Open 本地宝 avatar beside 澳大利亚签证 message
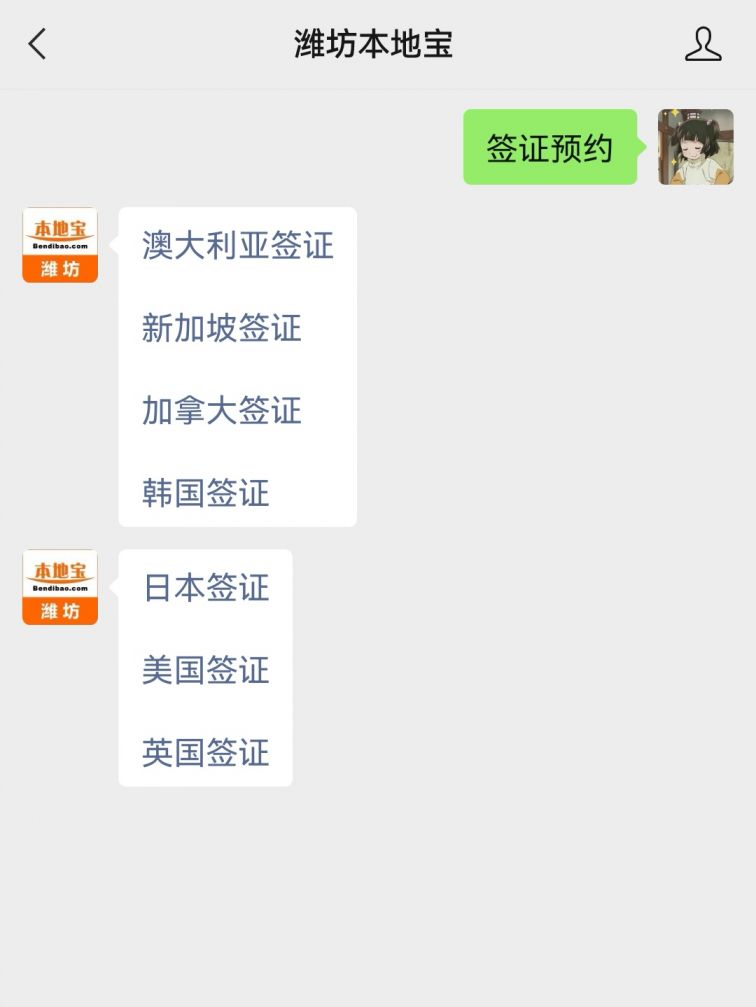Viewport: 756px width, 1007px height. 60,245
